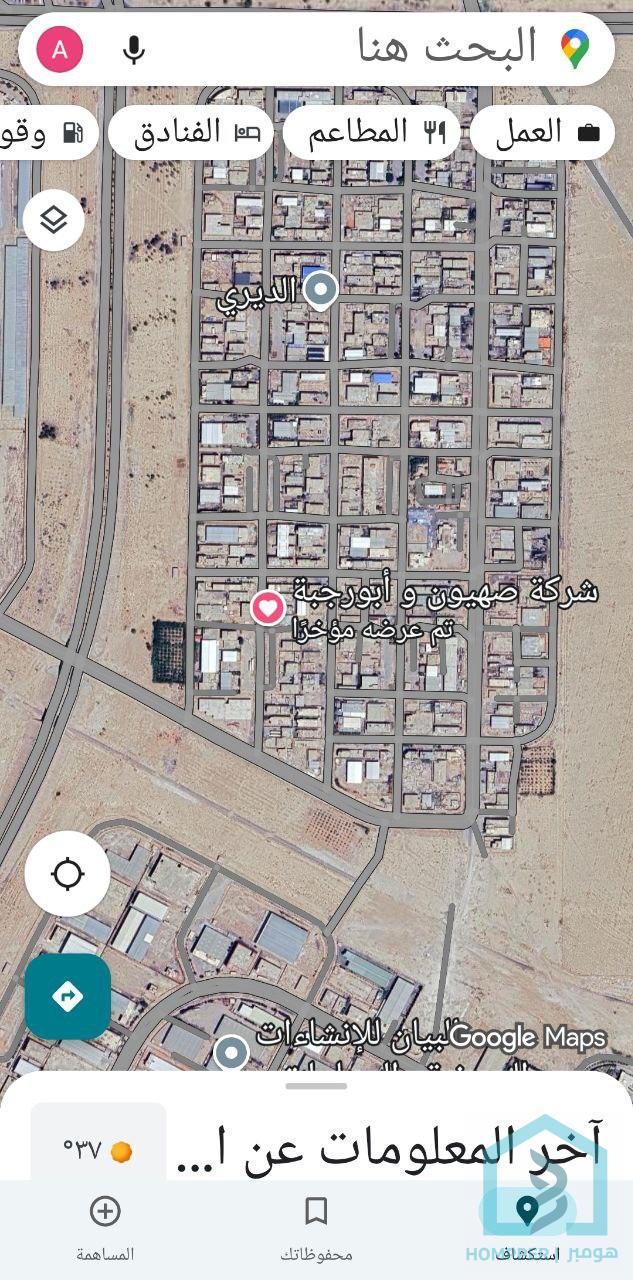633x1280 pixels.
Task: Select the gas station chip
Action: [x=45, y=133]
